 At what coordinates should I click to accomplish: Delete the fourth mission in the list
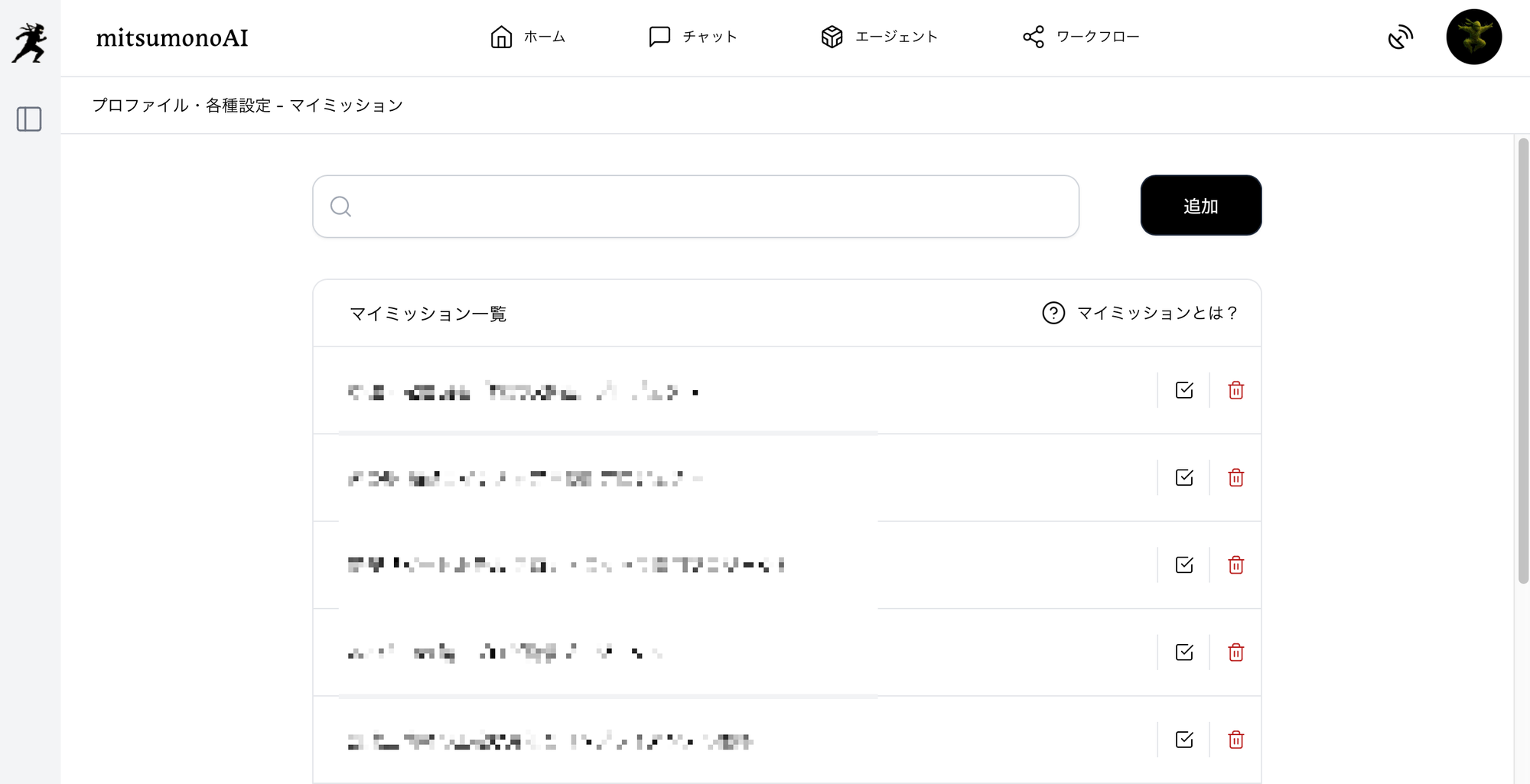[1235, 652]
